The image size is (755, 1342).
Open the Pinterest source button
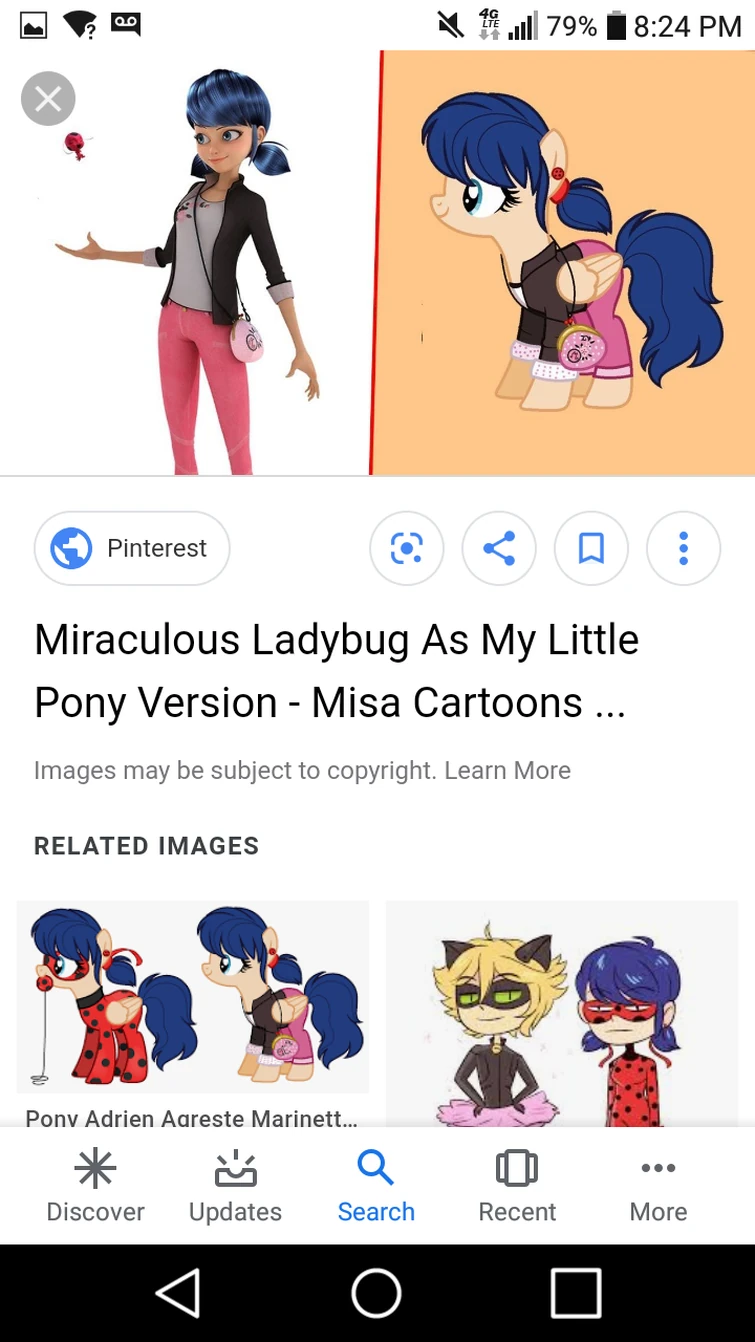(x=132, y=548)
